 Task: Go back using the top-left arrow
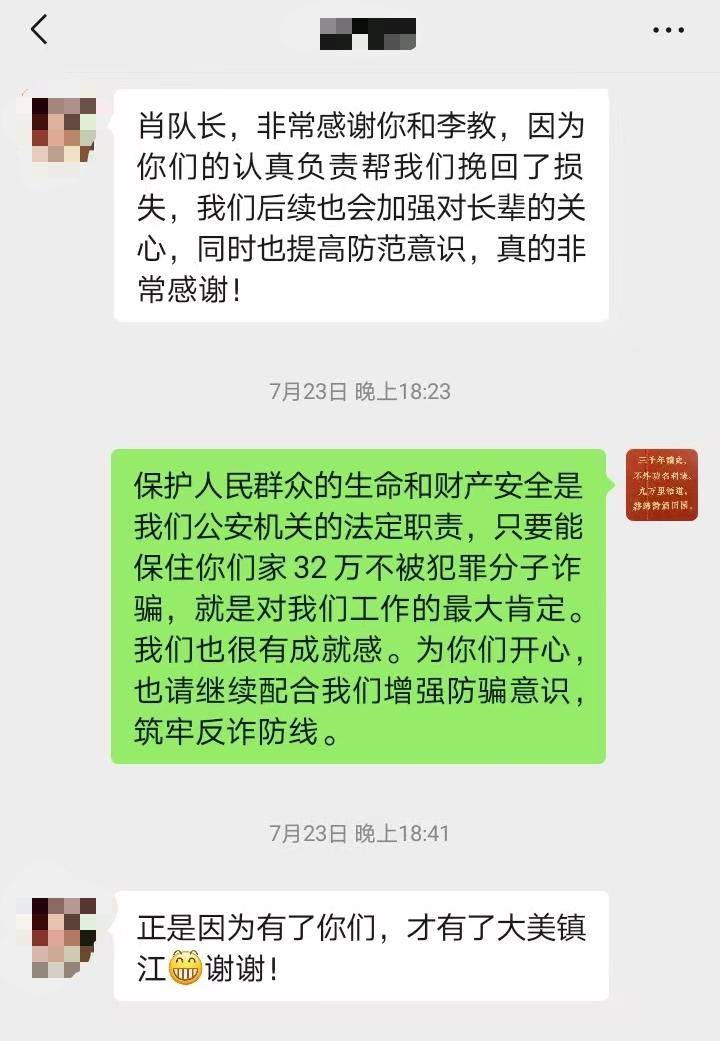tap(39, 30)
